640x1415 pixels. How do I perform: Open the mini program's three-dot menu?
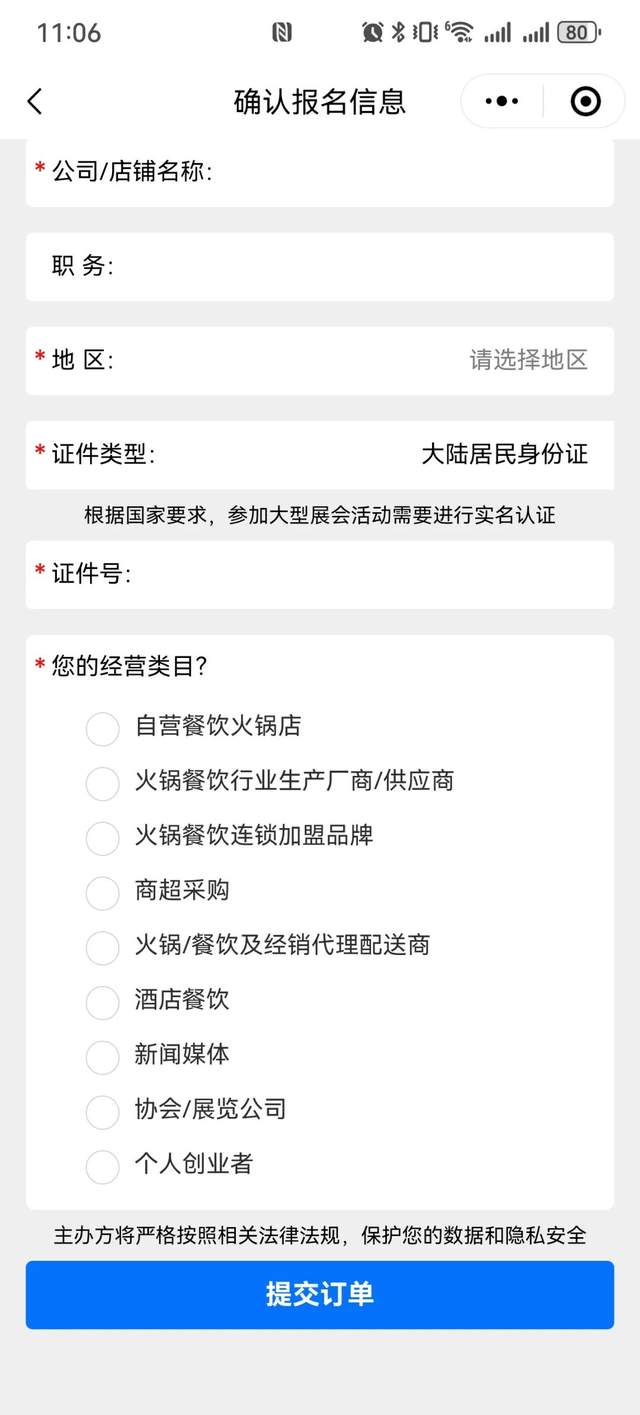(x=502, y=101)
